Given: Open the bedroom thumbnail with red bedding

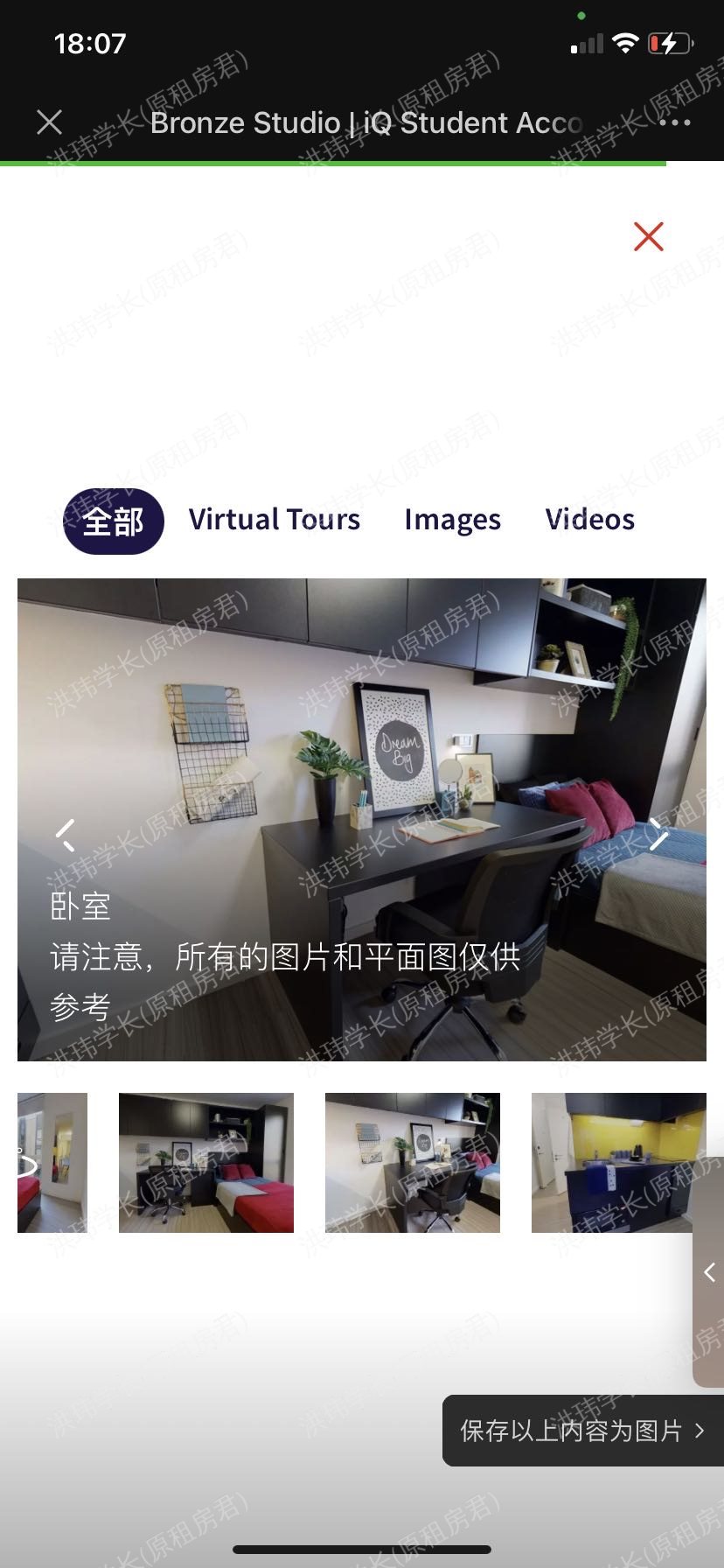Looking at the screenshot, I should point(205,1162).
